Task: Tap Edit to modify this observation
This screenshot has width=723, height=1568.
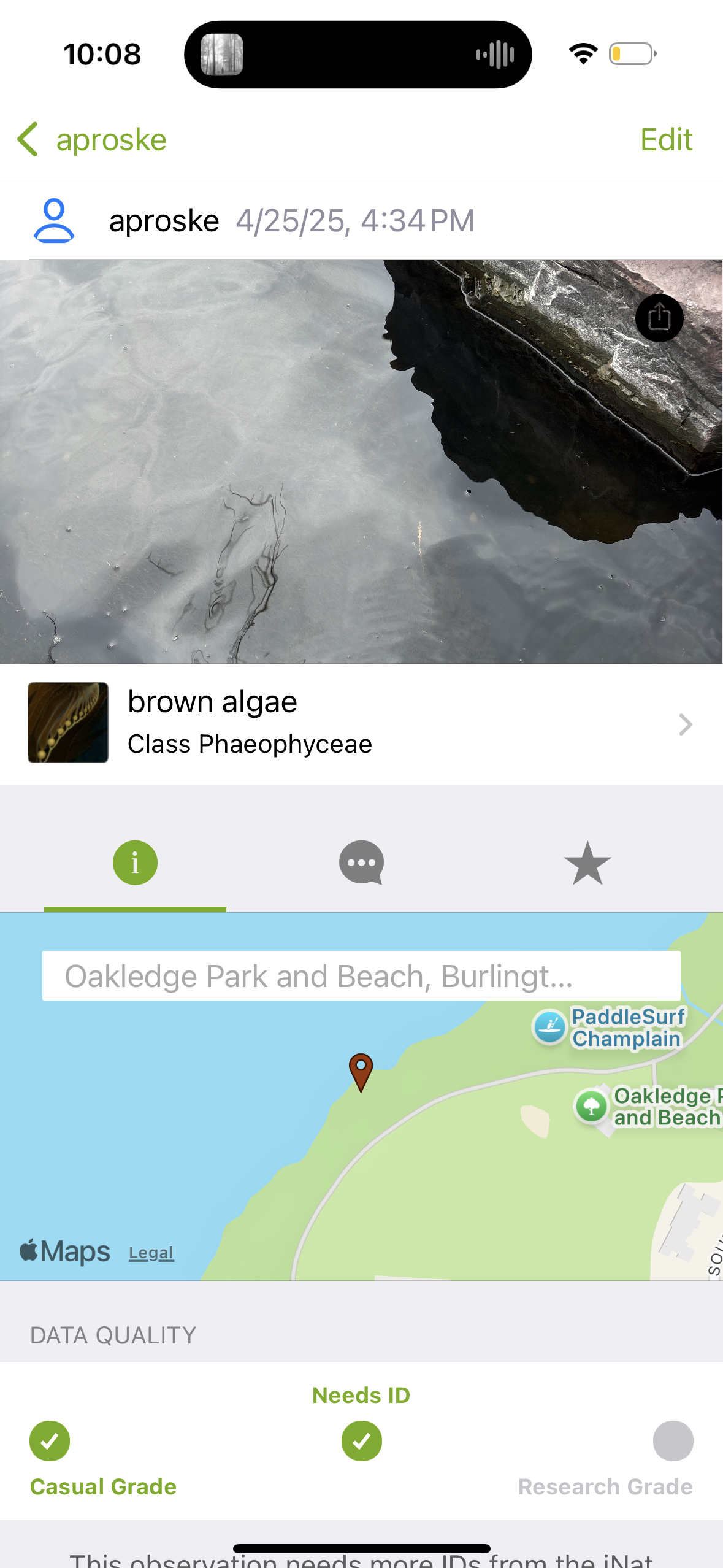Action: point(665,140)
